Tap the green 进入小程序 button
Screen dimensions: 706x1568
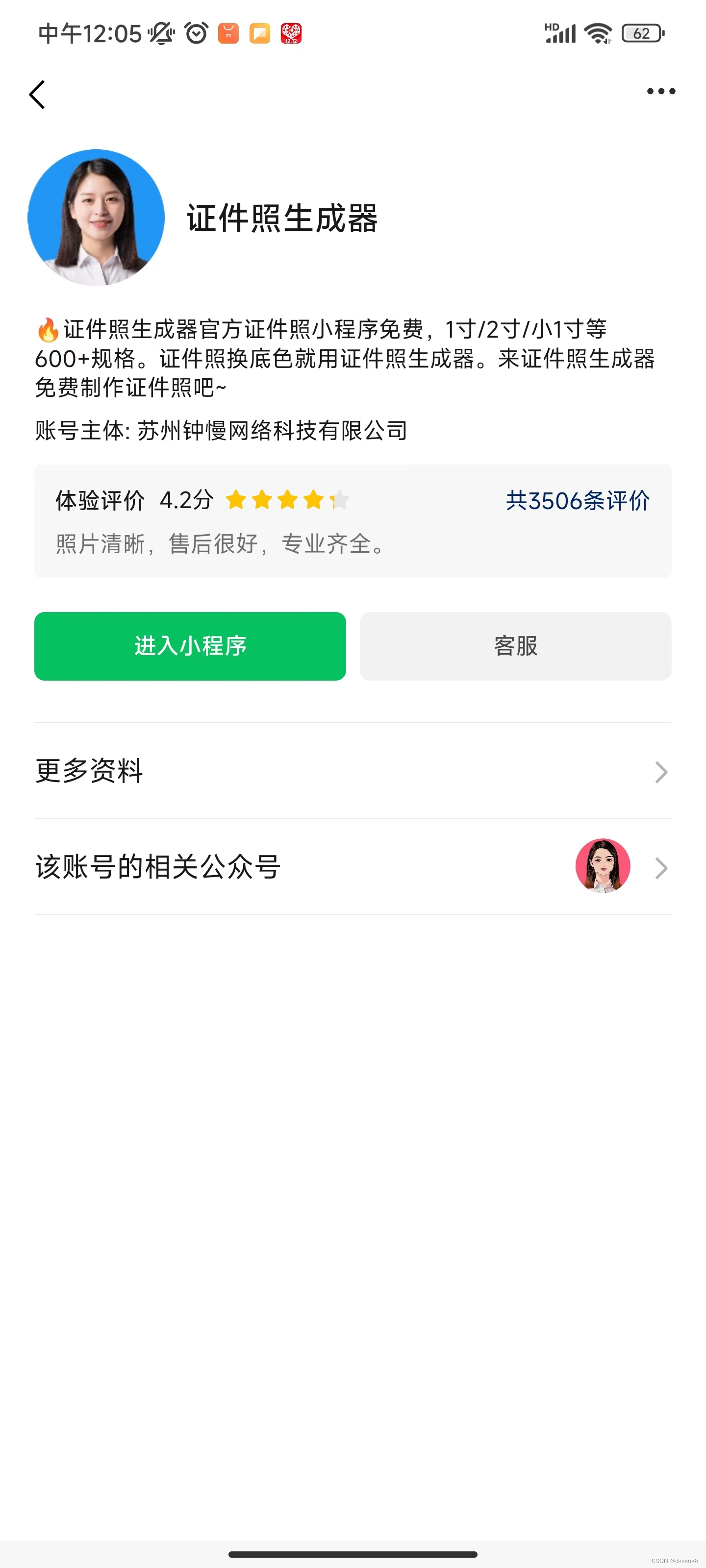point(190,646)
